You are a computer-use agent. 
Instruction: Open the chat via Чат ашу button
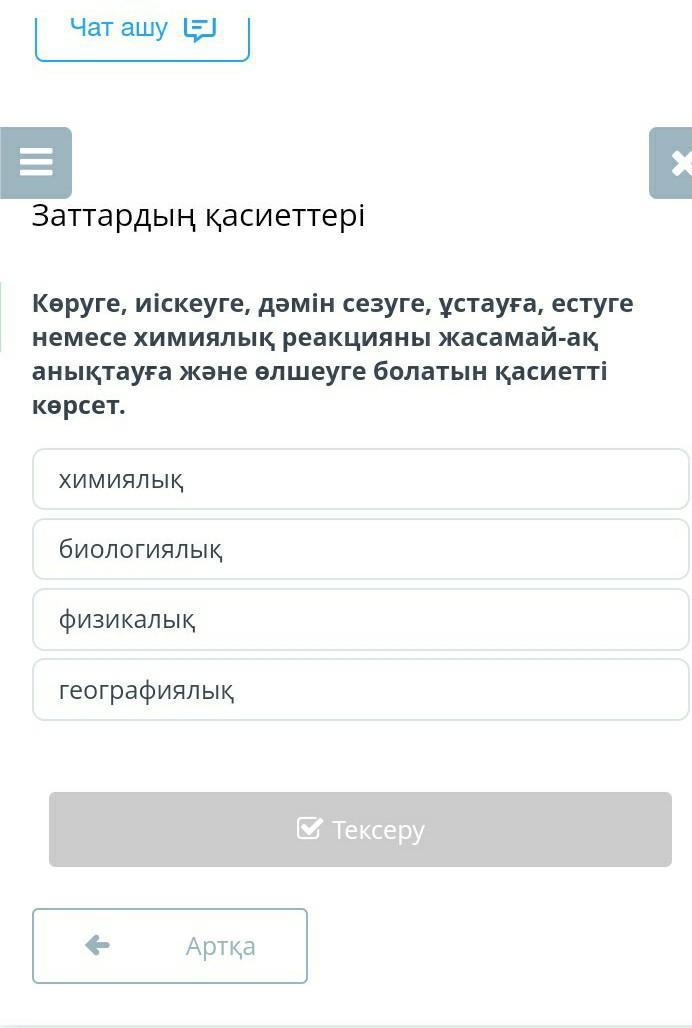[142, 30]
